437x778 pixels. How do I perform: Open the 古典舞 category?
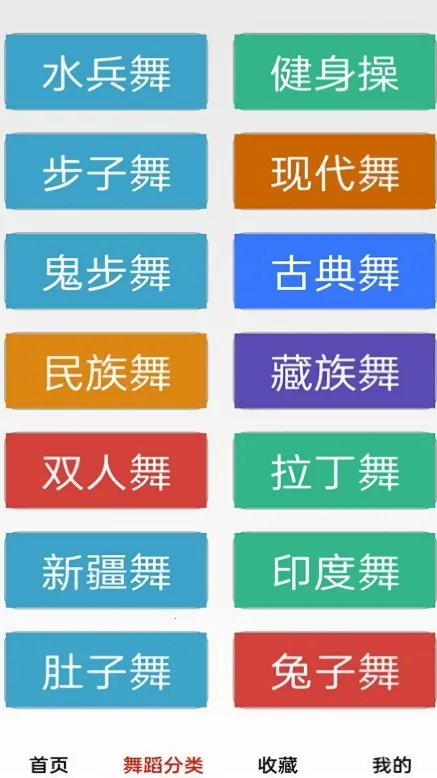tap(334, 271)
